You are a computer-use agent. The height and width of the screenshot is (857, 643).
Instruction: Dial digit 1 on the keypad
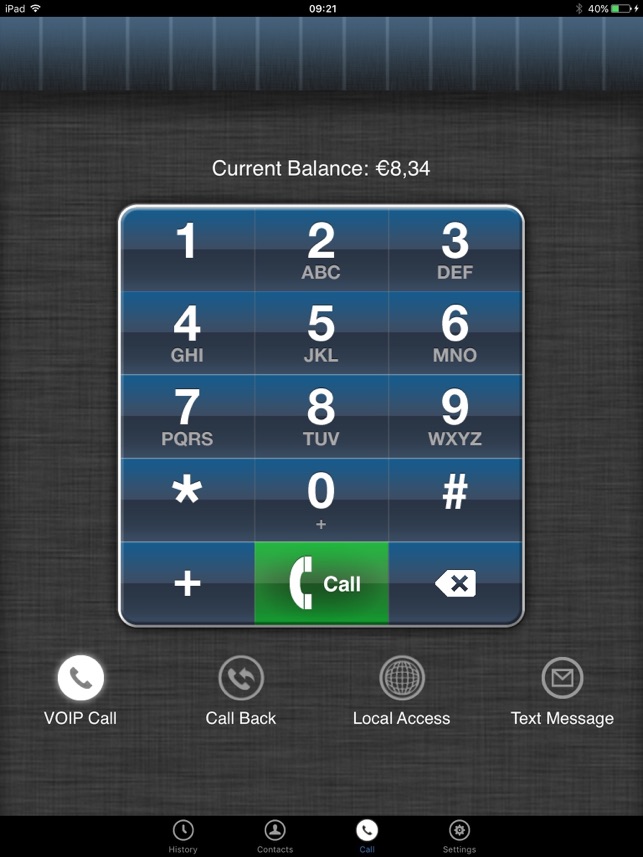coord(188,250)
